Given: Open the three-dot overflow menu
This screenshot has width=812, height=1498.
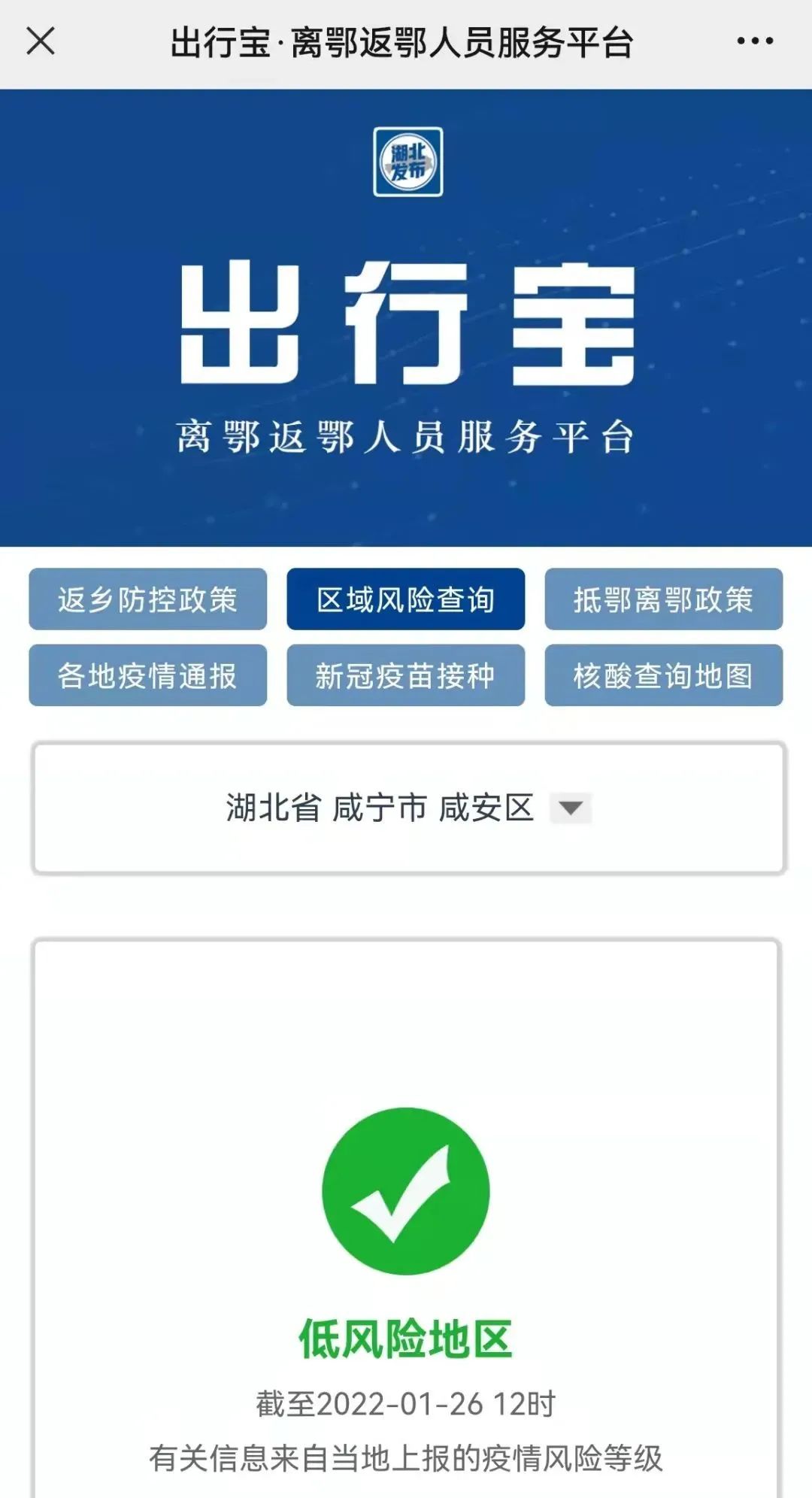Looking at the screenshot, I should click(x=755, y=41).
